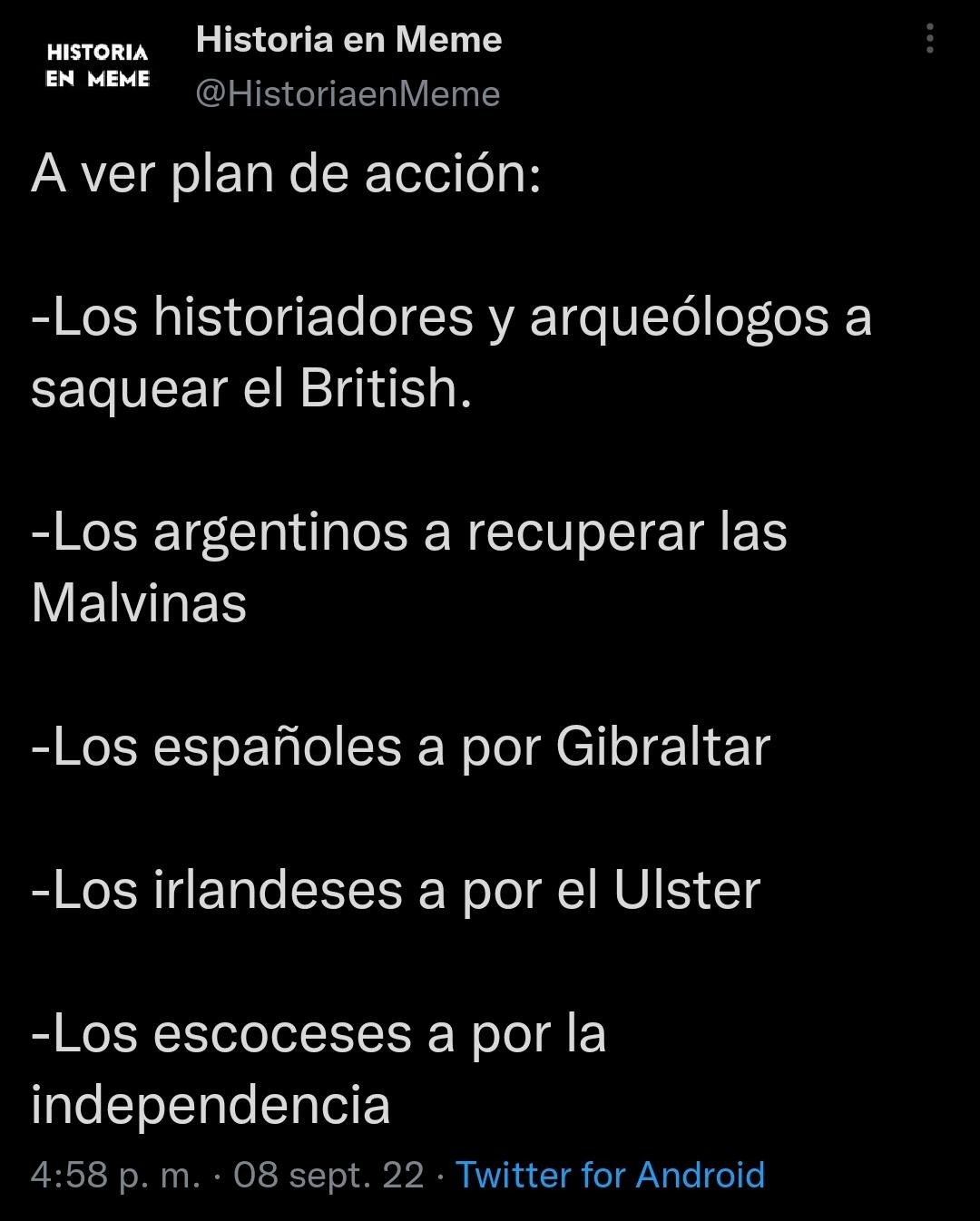The height and width of the screenshot is (1221, 980).
Task: Tap the Historia en Meme account name
Action: (348, 40)
